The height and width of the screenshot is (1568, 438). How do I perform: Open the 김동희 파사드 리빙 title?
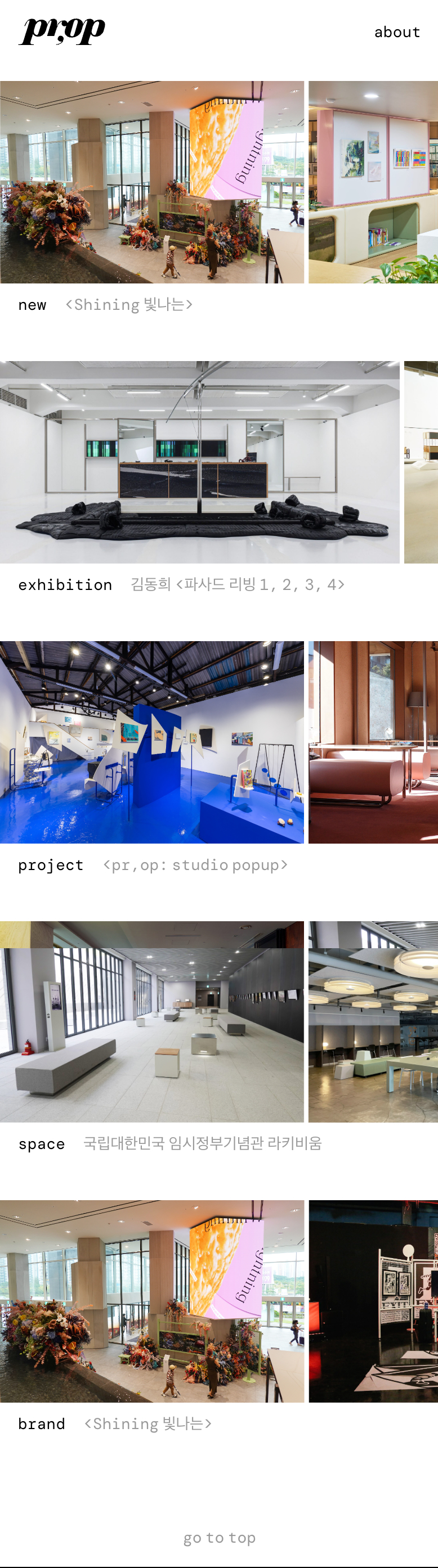238,585
